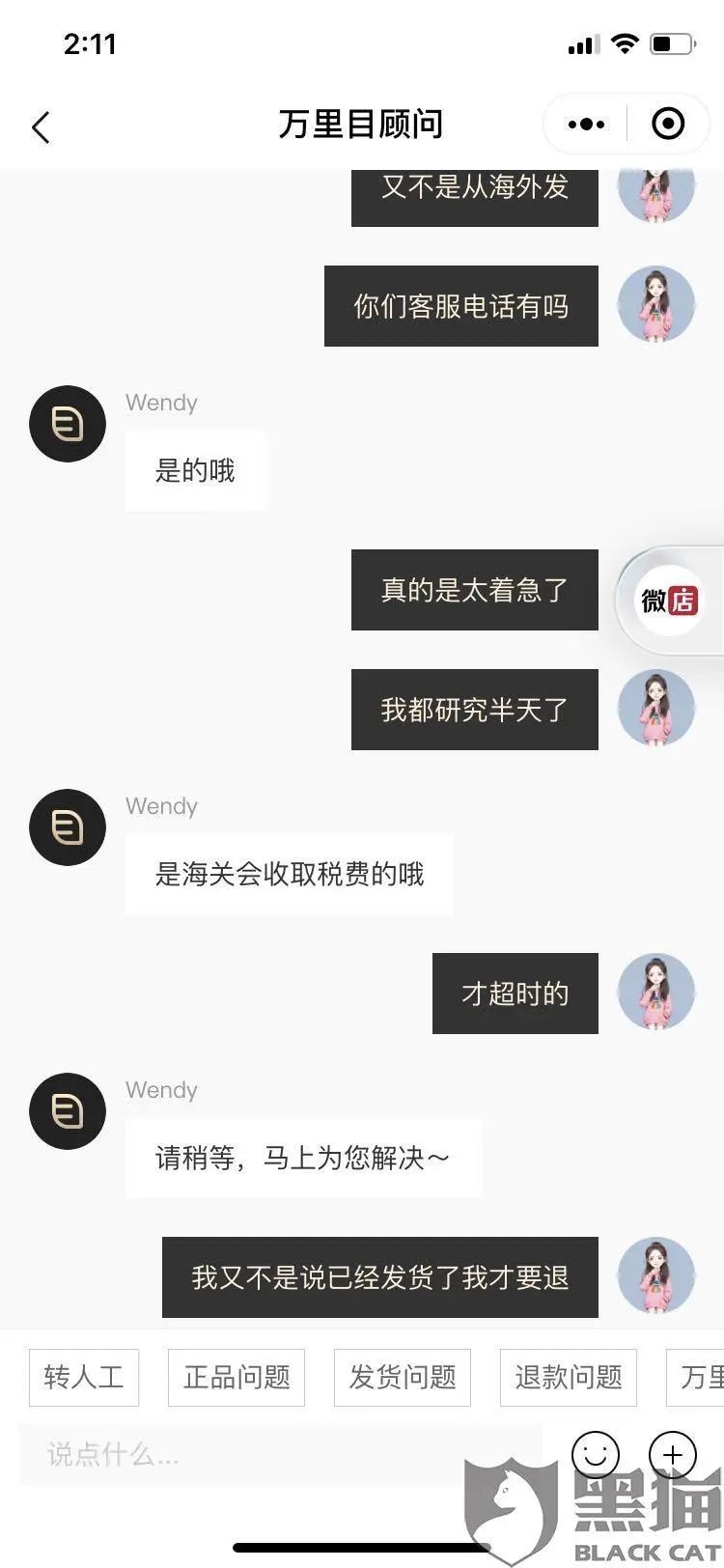Screen dimensions: 724x1568
Task: Choose the 正品问题 shortcut tab
Action: 236,1378
